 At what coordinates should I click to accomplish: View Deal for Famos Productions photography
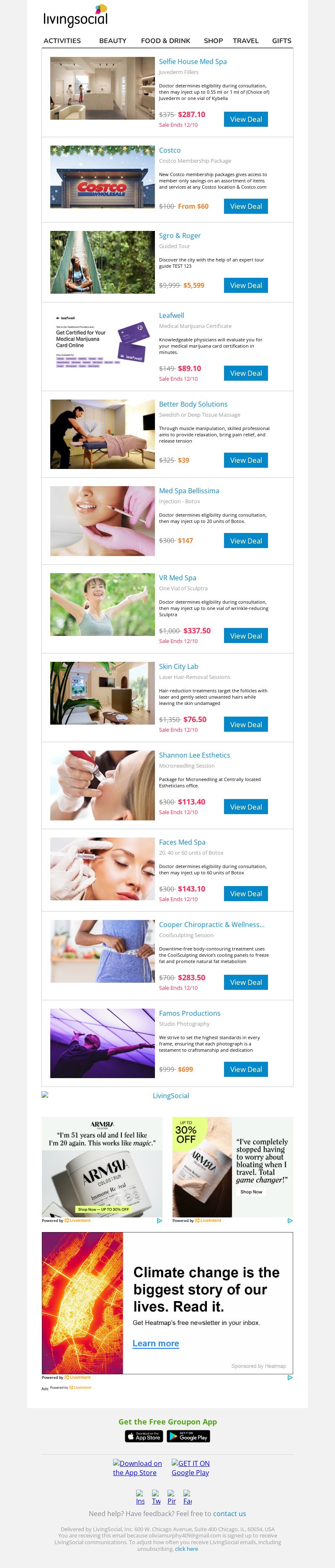(245, 1069)
